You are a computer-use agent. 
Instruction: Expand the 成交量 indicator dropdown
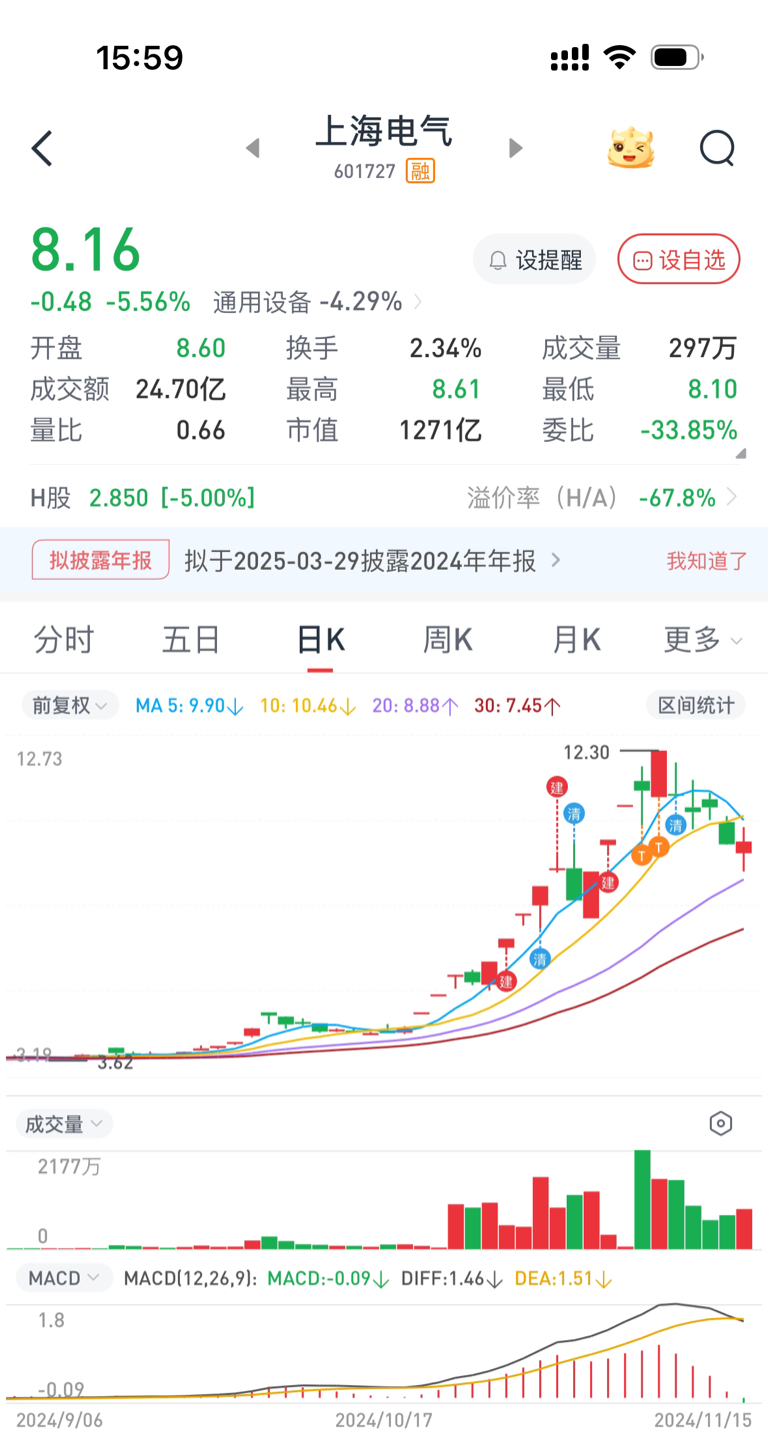click(63, 1124)
